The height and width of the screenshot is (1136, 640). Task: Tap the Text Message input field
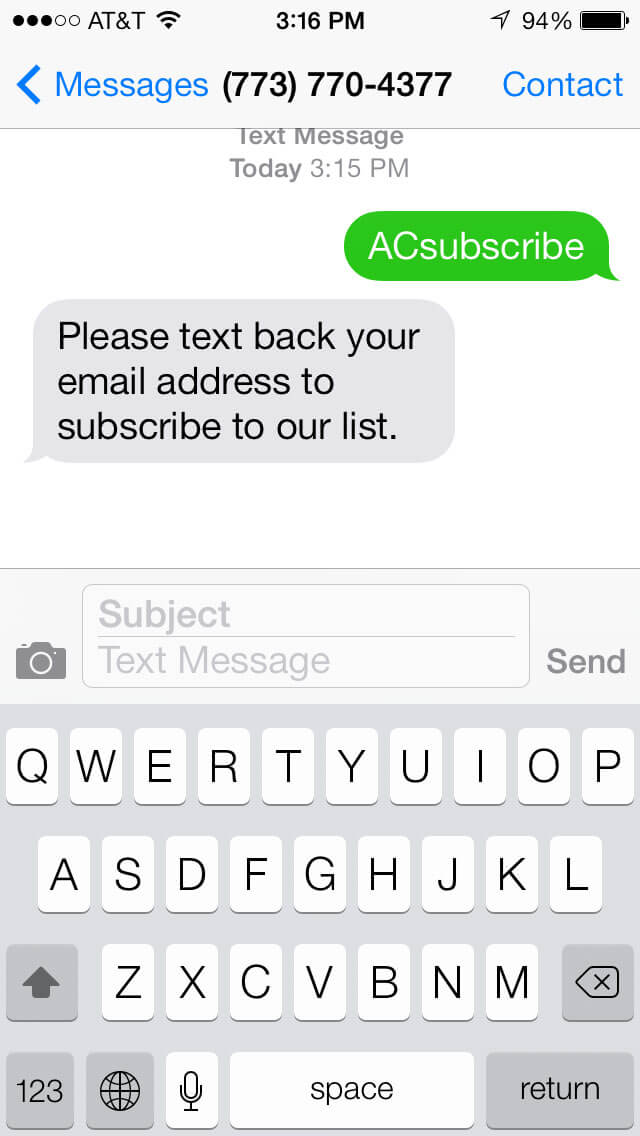tap(306, 661)
